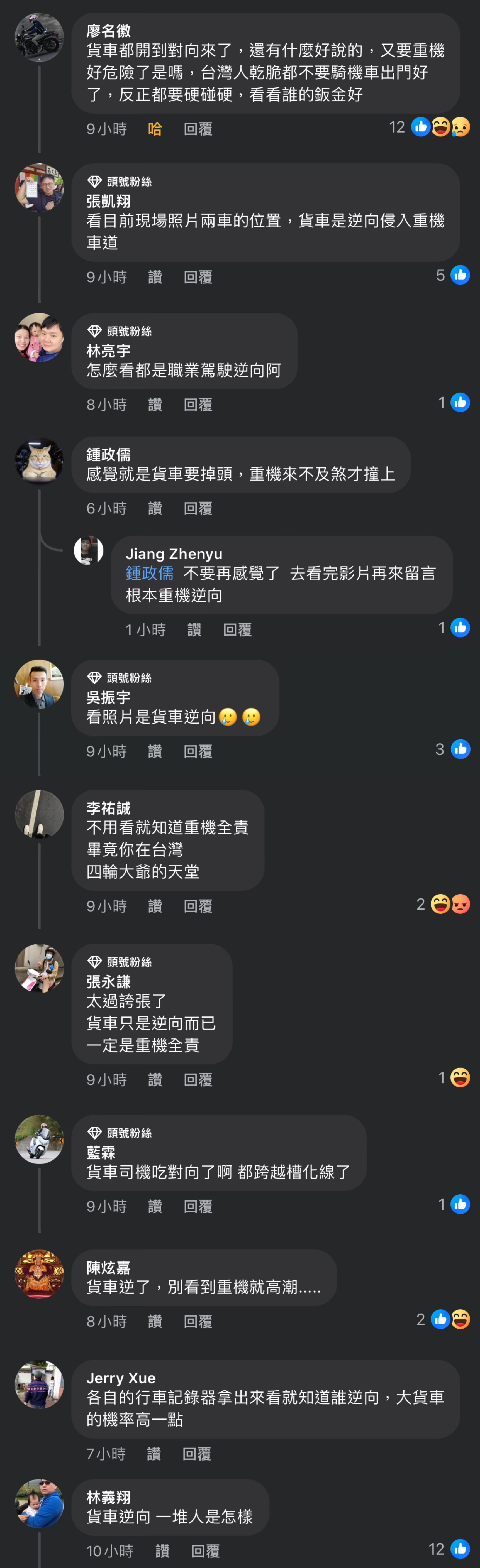480x1568 pixels.
Task: Open 李祐誠's profile name
Action: point(108,808)
